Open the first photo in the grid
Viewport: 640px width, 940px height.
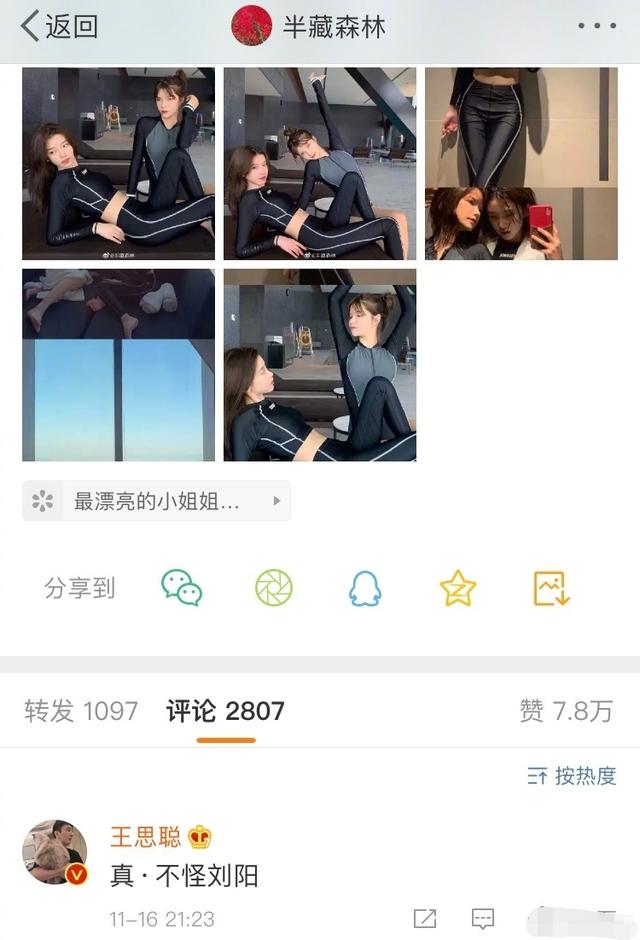118,163
